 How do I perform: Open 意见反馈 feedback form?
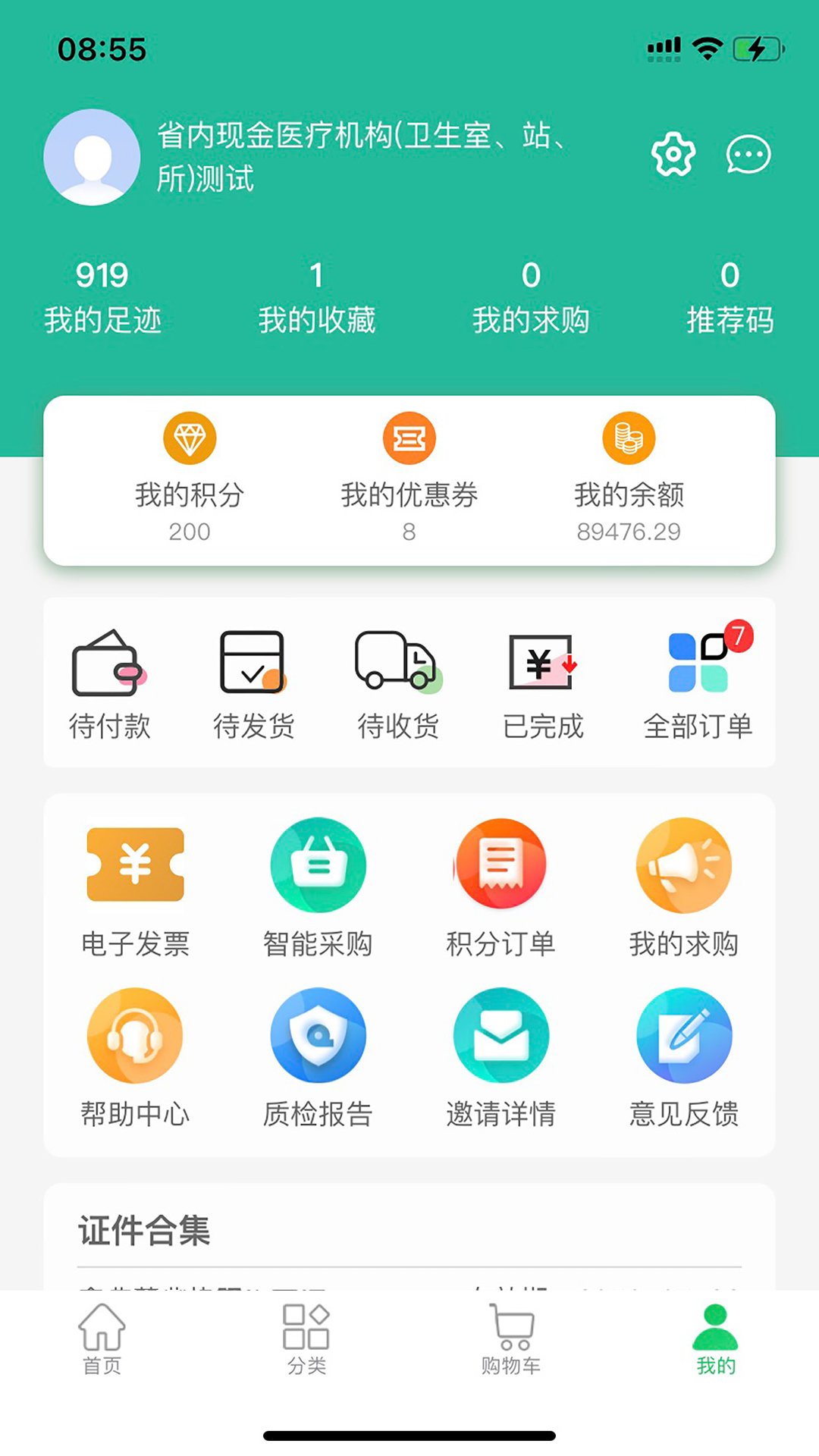683,1058
